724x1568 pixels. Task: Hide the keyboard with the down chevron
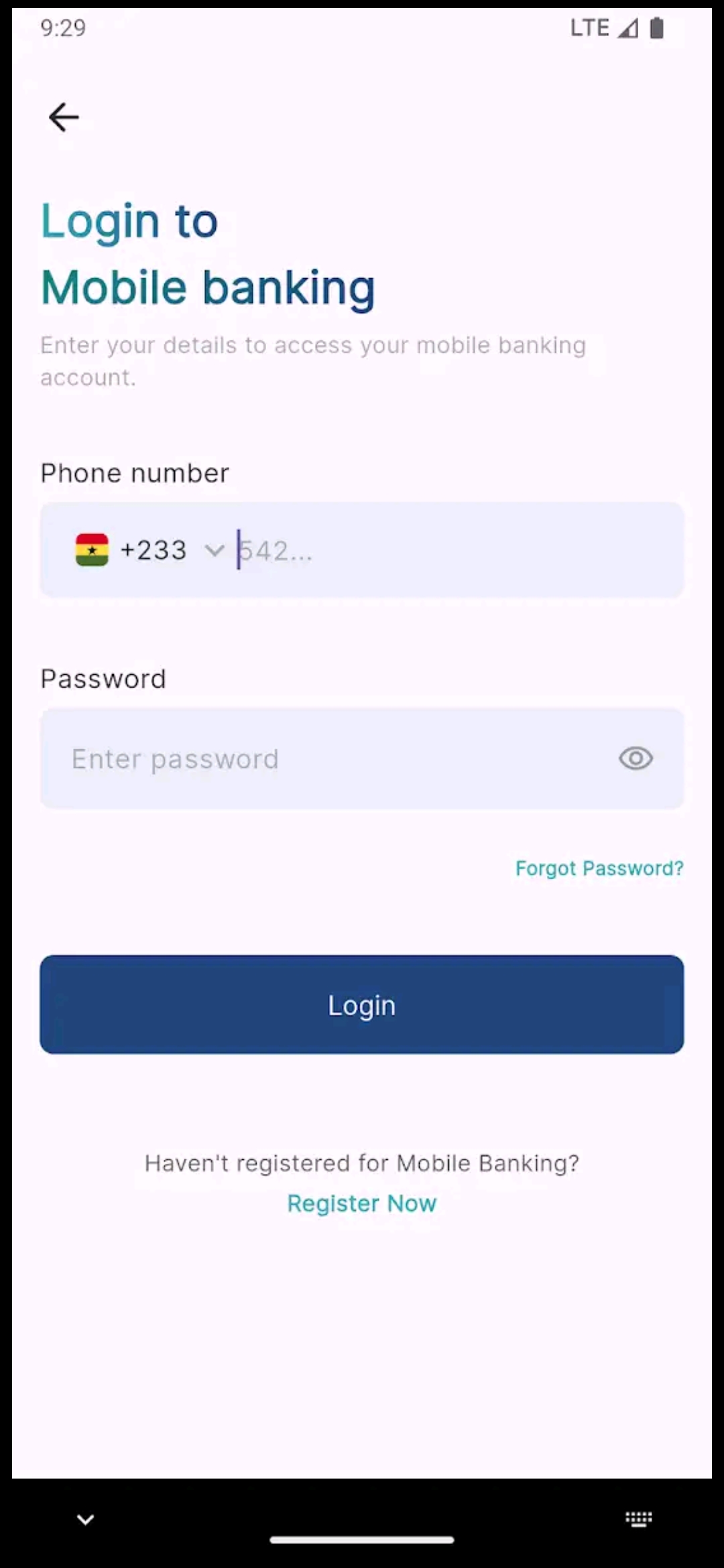[85, 1519]
